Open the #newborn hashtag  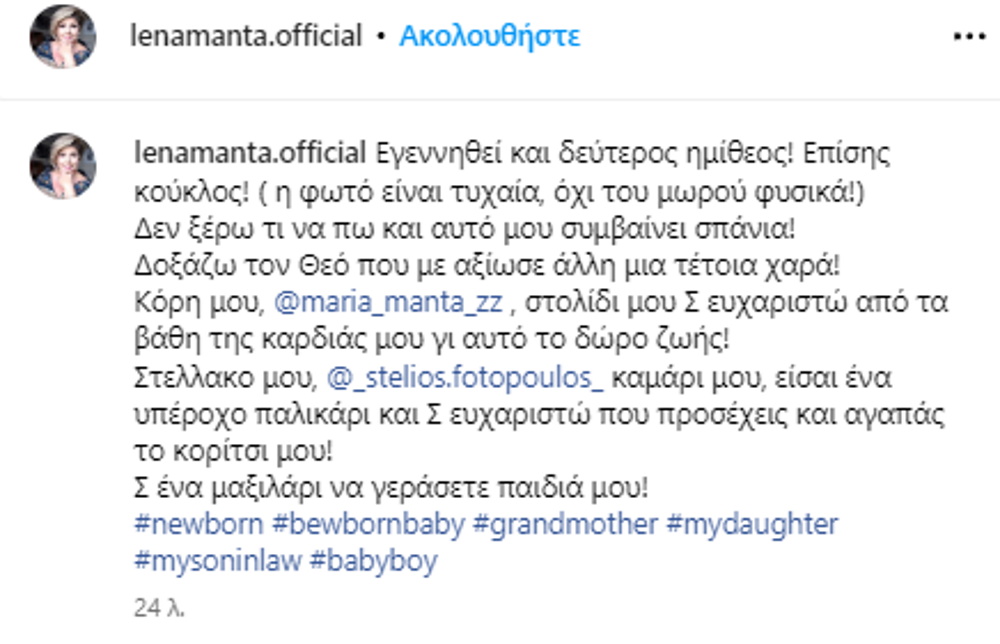tap(198, 524)
